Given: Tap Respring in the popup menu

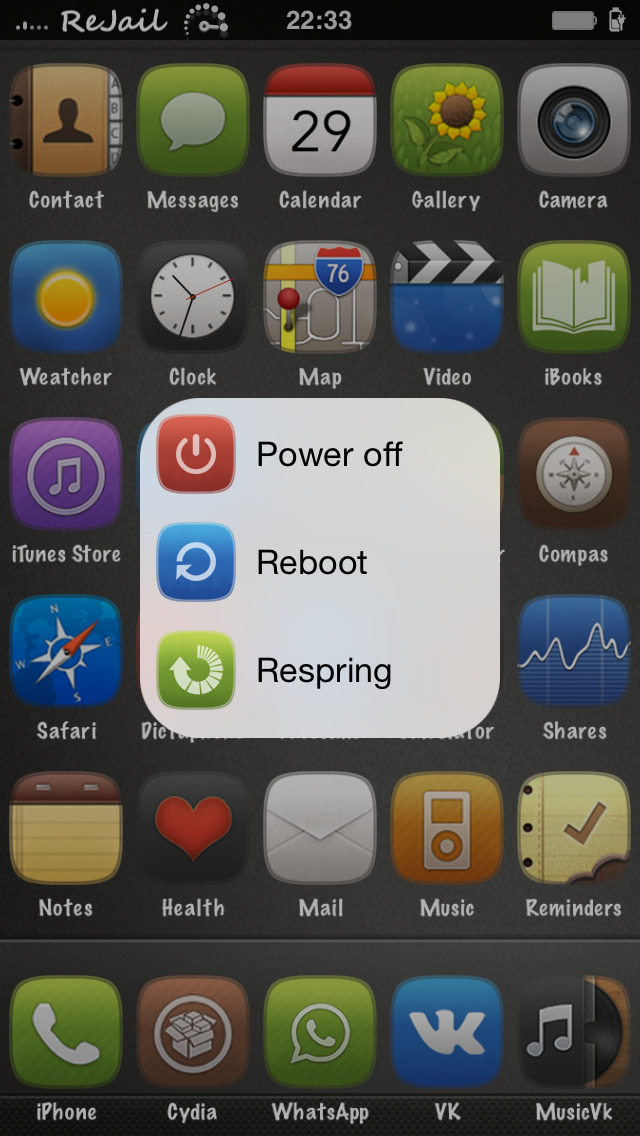Looking at the screenshot, I should pyautogui.click(x=320, y=670).
